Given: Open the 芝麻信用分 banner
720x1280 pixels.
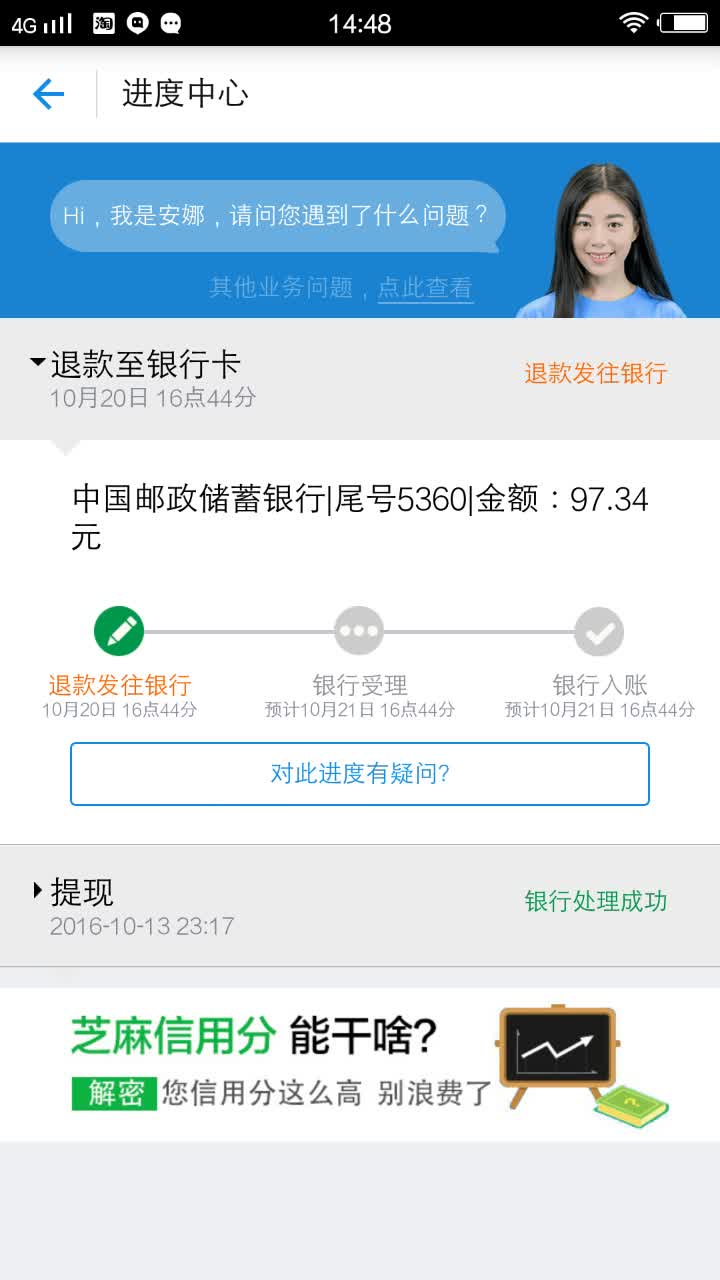Looking at the screenshot, I should (x=360, y=1064).
